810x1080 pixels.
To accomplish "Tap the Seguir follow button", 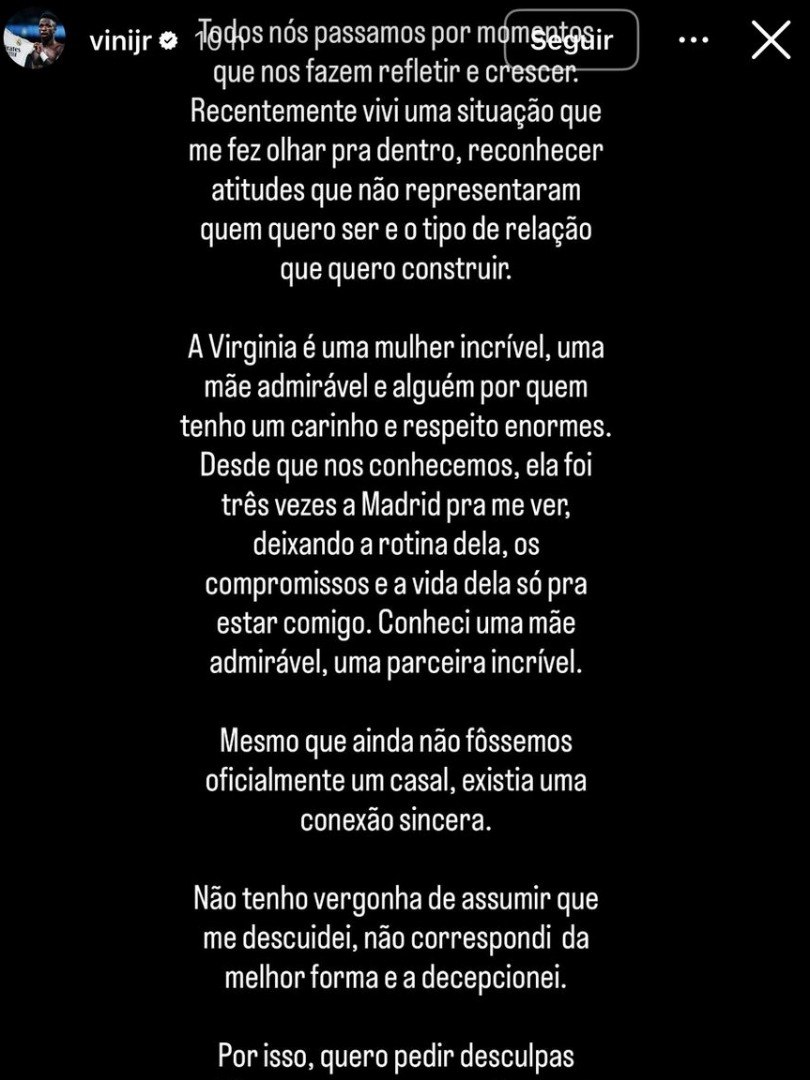I will pyautogui.click(x=571, y=40).
